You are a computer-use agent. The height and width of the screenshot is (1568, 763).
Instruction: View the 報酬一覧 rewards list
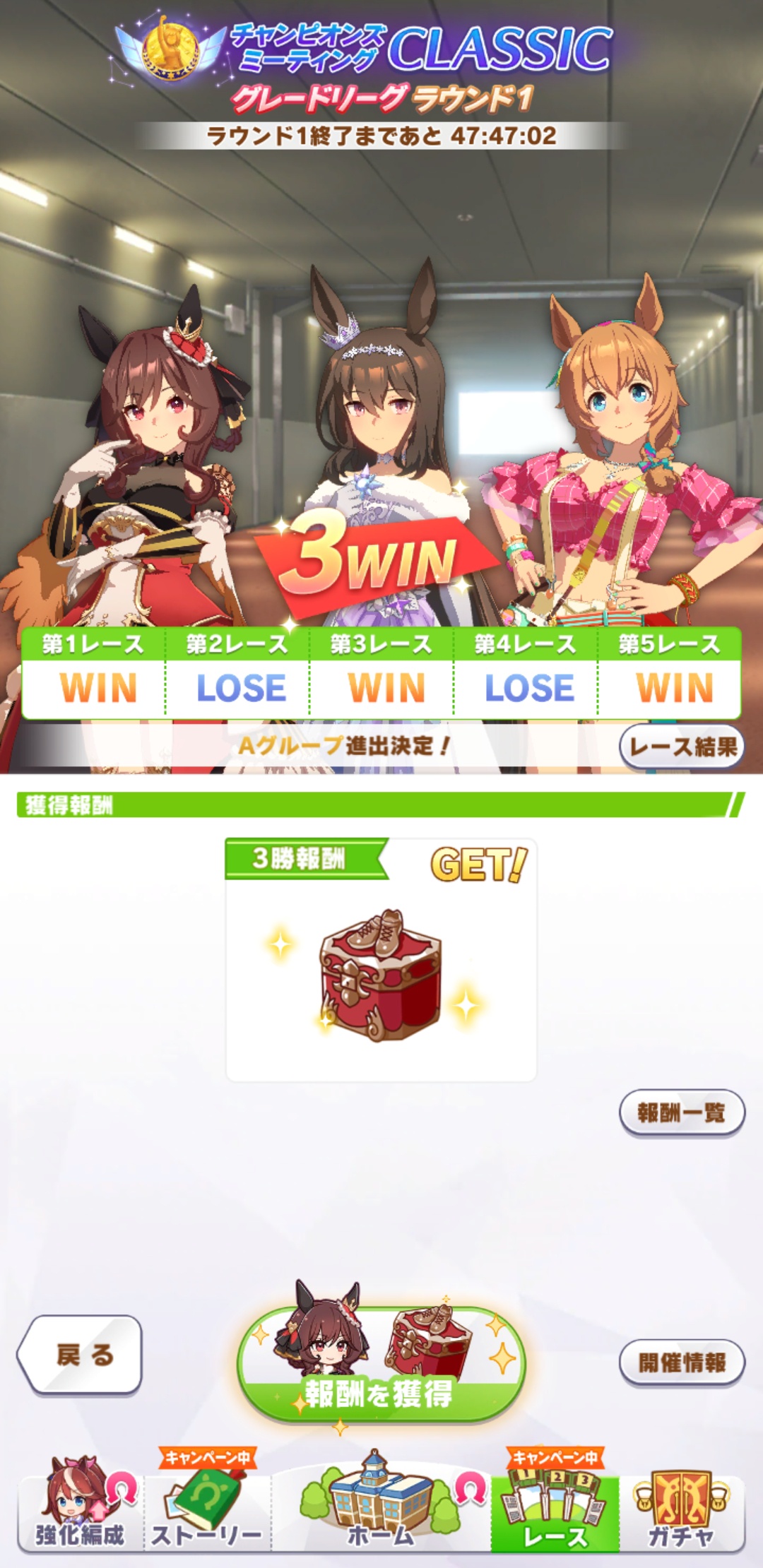pos(682,1113)
